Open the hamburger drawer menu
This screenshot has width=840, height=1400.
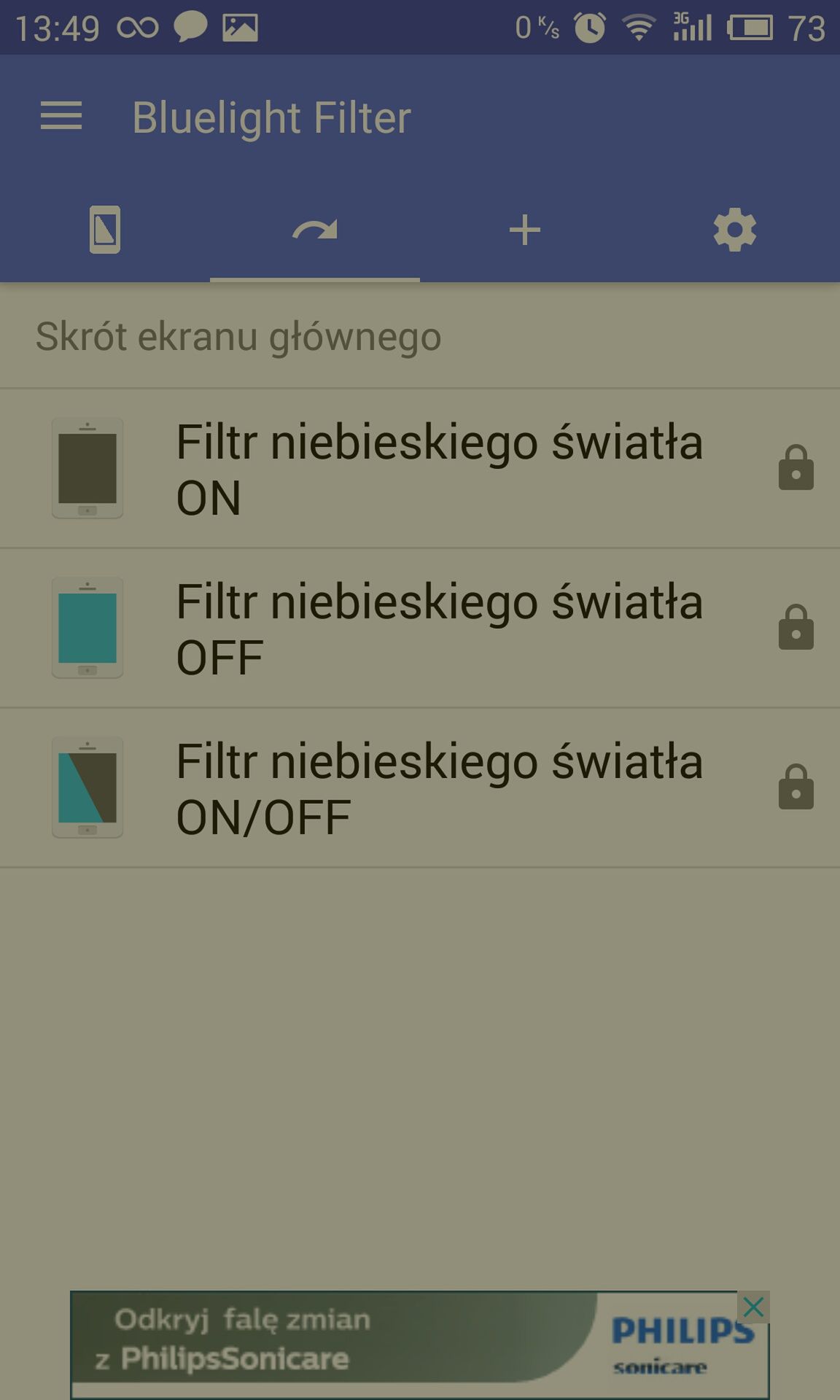pyautogui.click(x=61, y=117)
